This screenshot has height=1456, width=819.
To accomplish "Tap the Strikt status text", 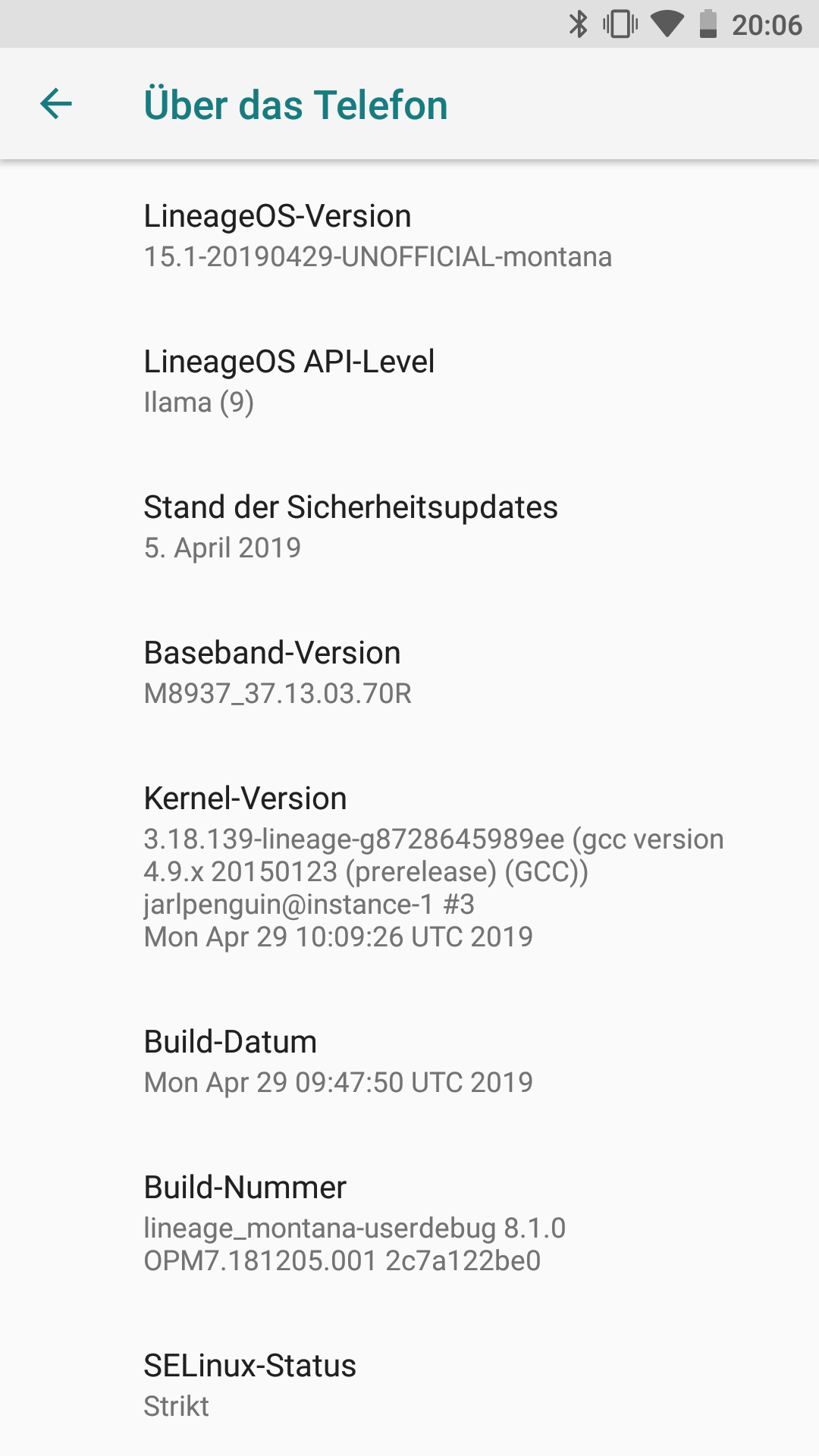I will point(177,1406).
